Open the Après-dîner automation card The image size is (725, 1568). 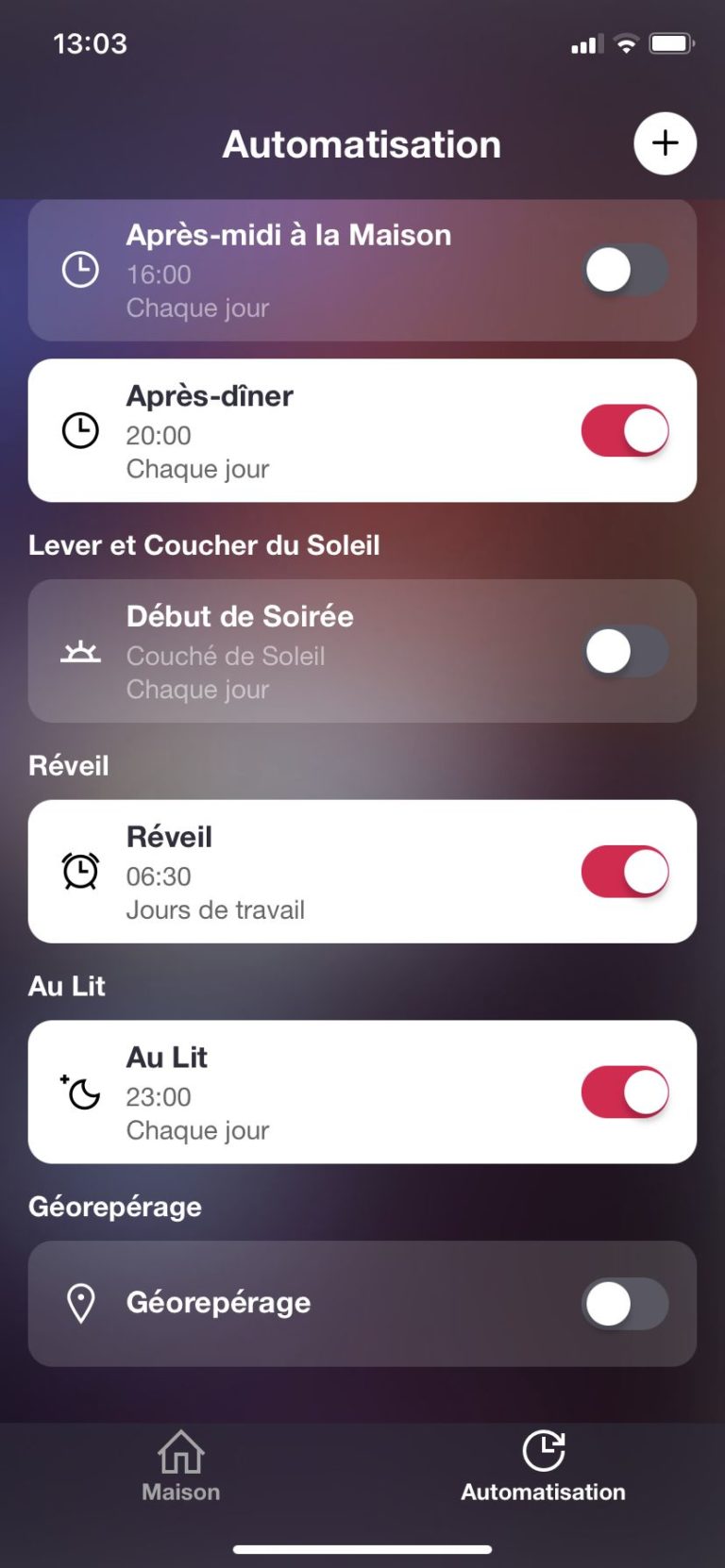(x=362, y=430)
